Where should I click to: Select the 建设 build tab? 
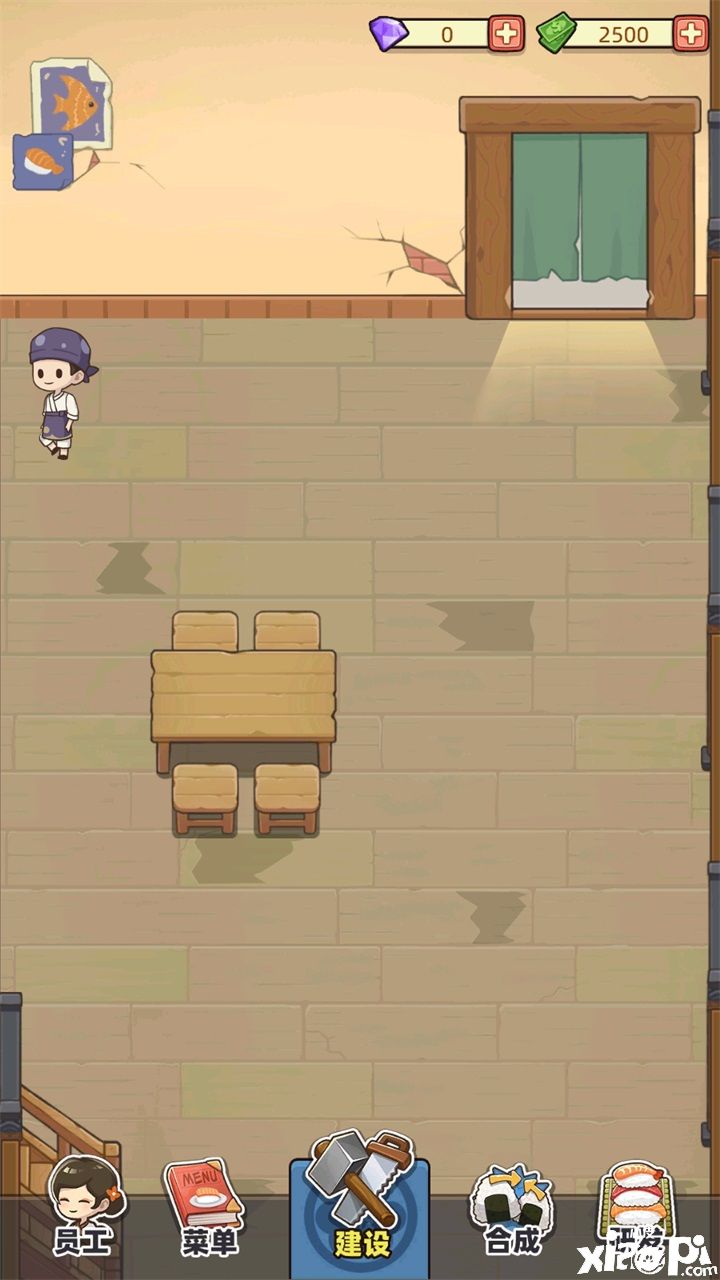(x=360, y=1198)
